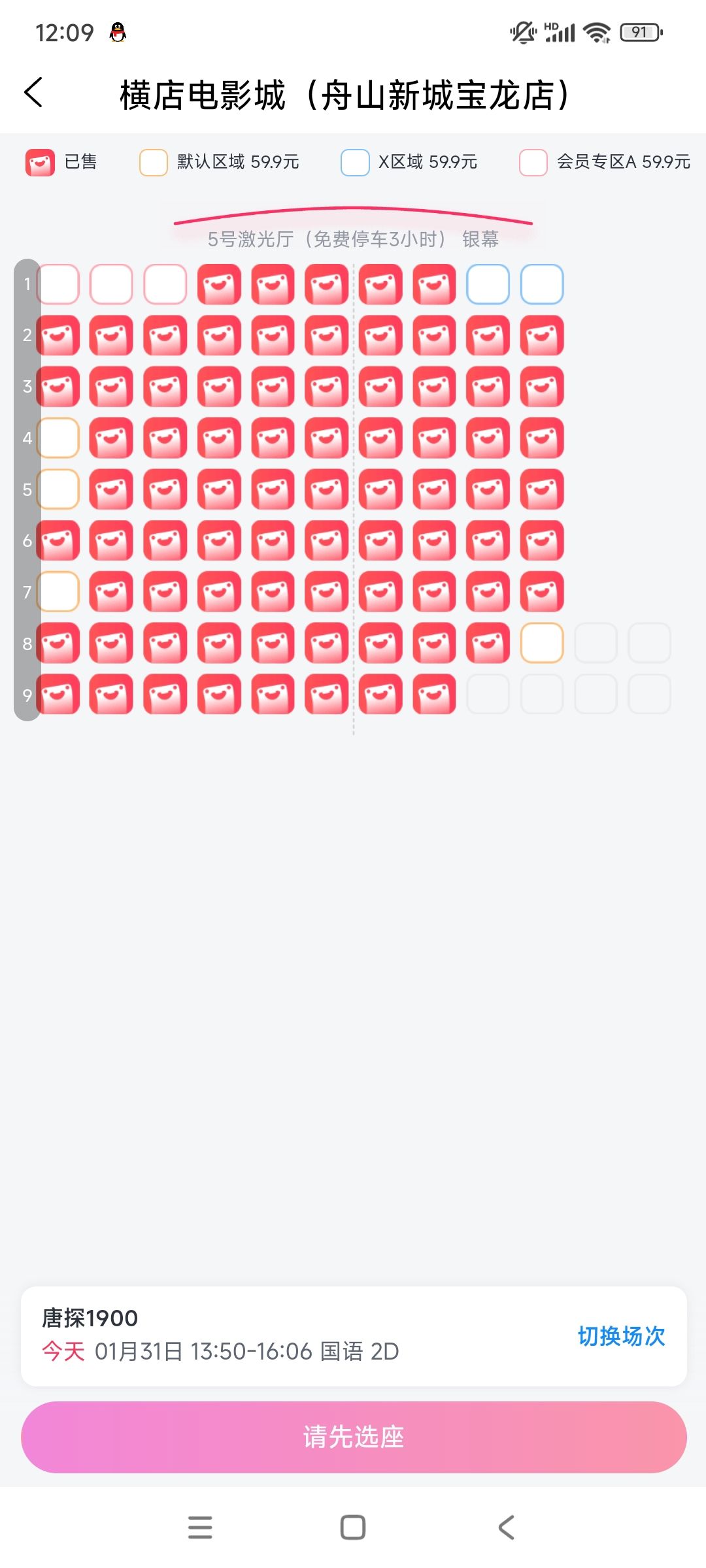Pick the empty seat in row 5
The width and height of the screenshot is (706, 1568).
(58, 489)
